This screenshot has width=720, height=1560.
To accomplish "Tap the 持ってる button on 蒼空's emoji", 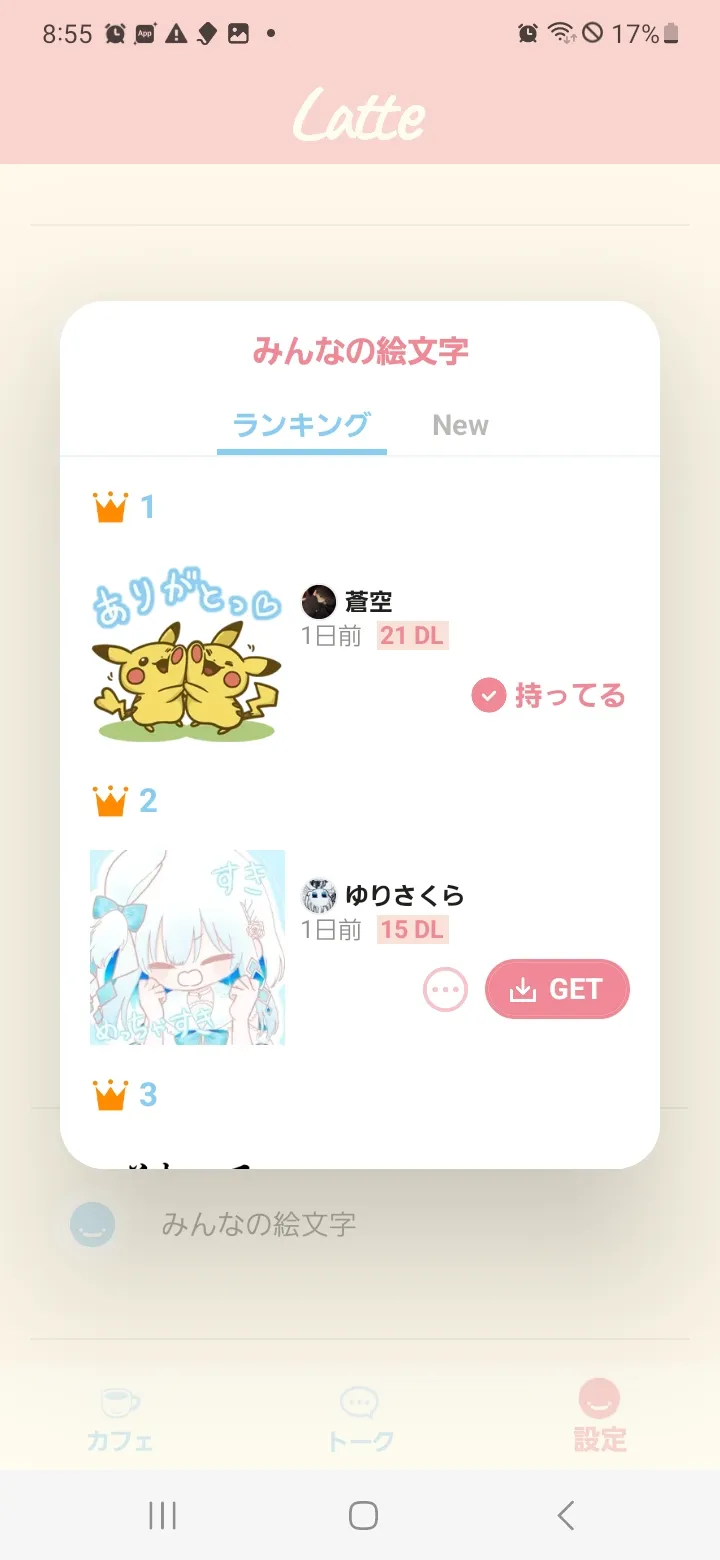I will click(548, 695).
